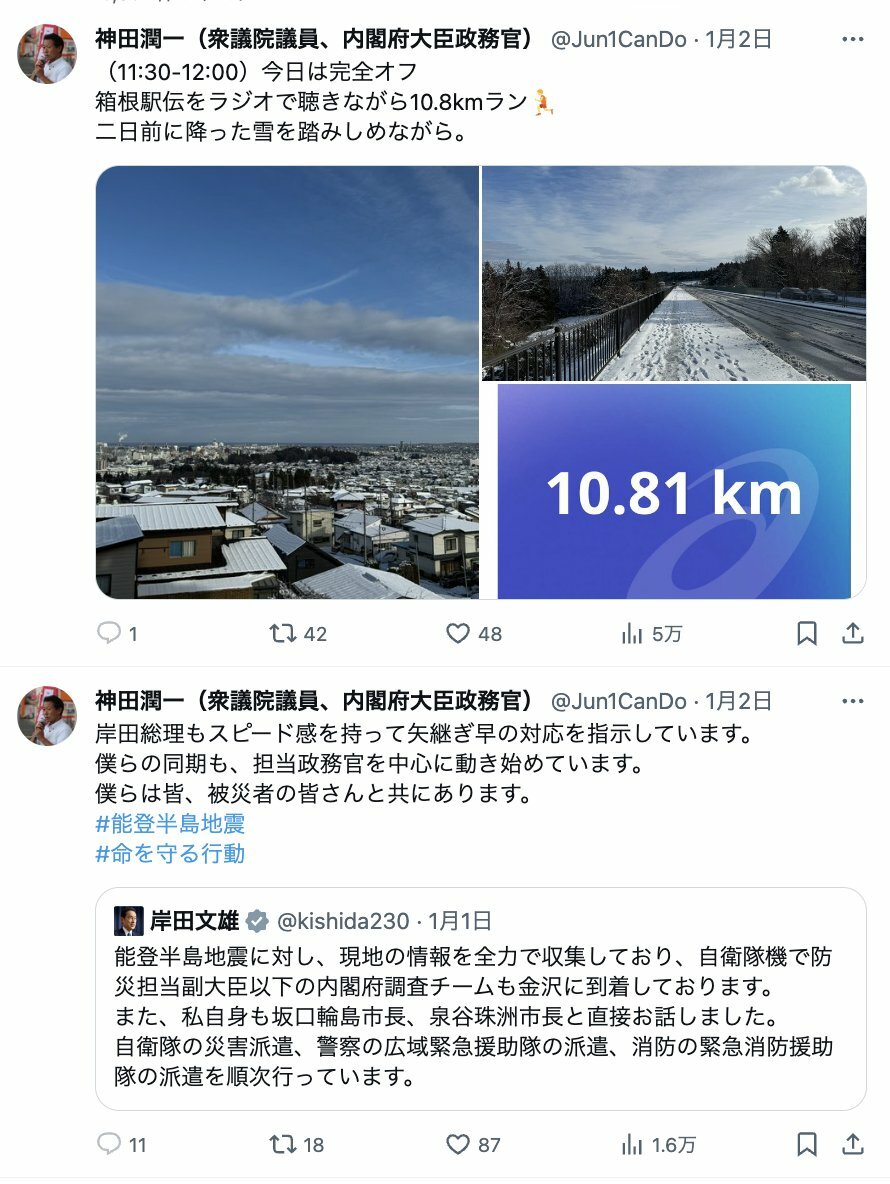This screenshot has width=890, height=1184.
Task: Reply to the 岸田総理 post
Action: (110, 1145)
